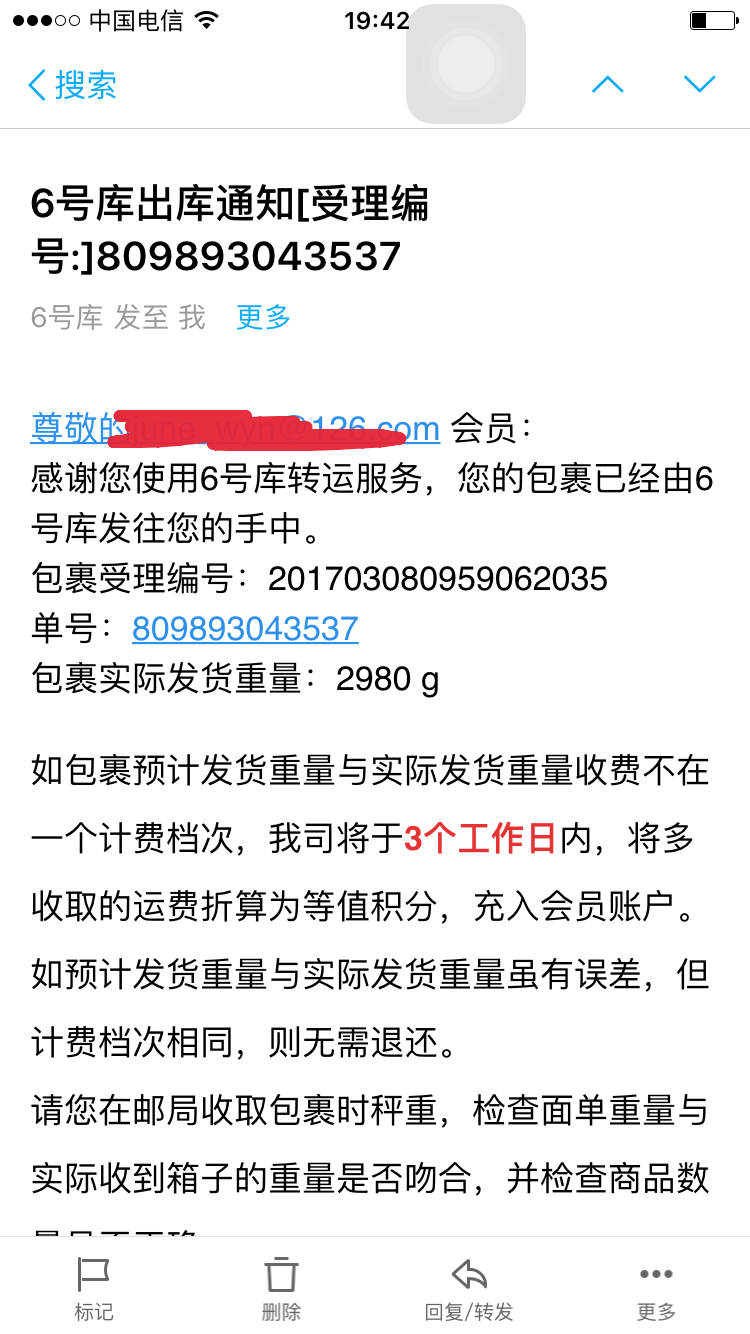Viewport: 750px width, 1334px height.
Task: Tap the AssistiveTouch floating button
Action: tap(466, 64)
